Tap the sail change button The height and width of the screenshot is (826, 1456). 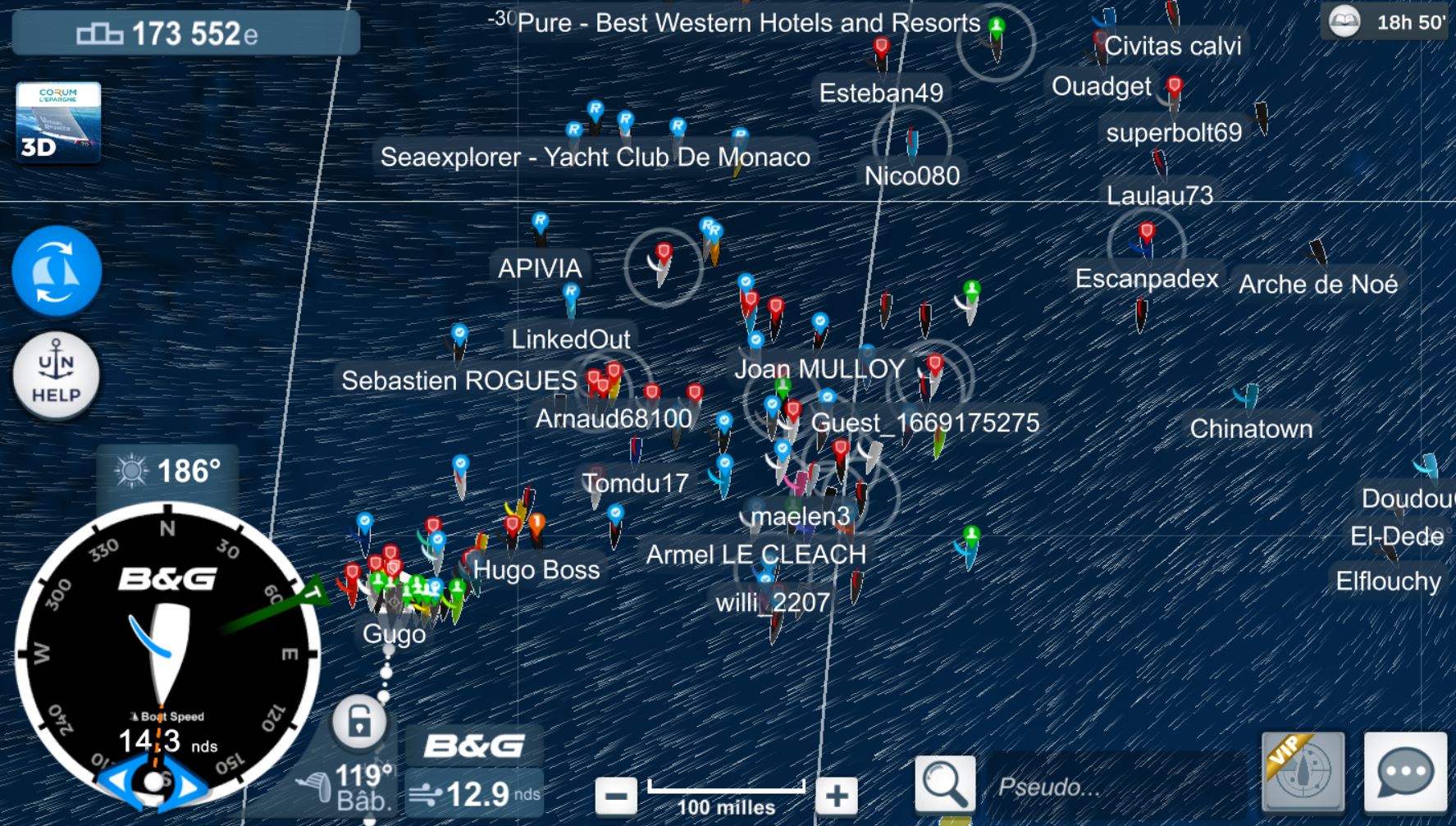pos(57,272)
